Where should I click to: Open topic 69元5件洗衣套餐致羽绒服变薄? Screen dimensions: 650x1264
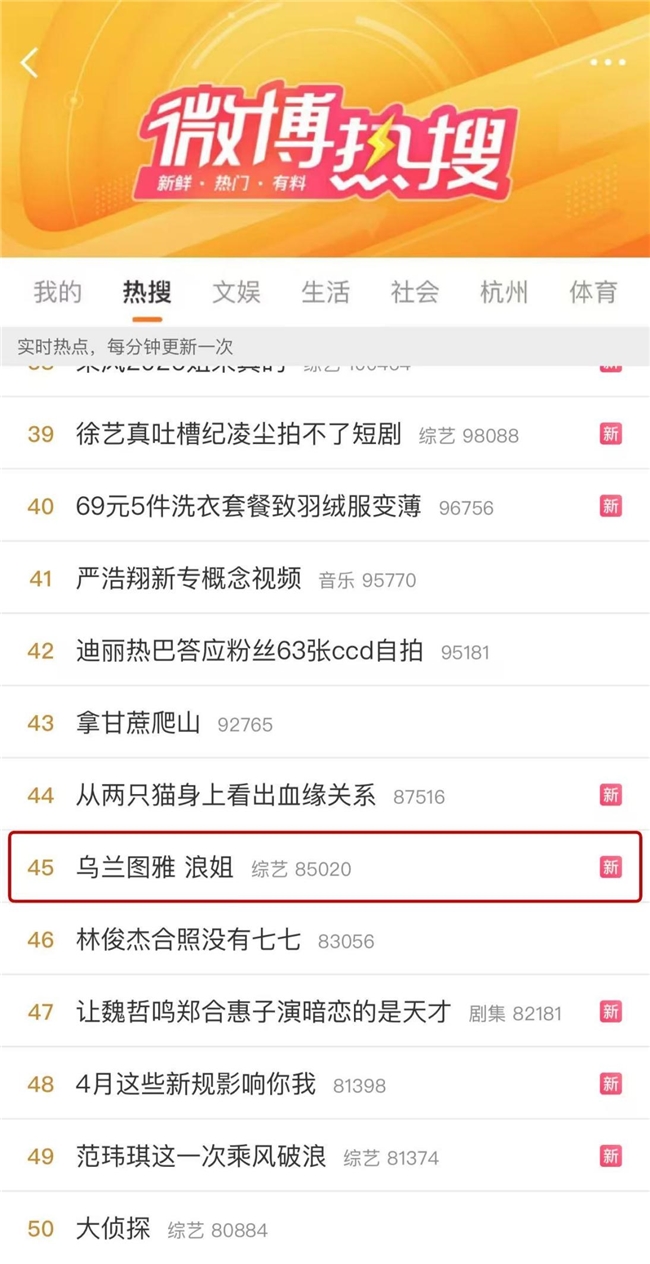pos(250,506)
